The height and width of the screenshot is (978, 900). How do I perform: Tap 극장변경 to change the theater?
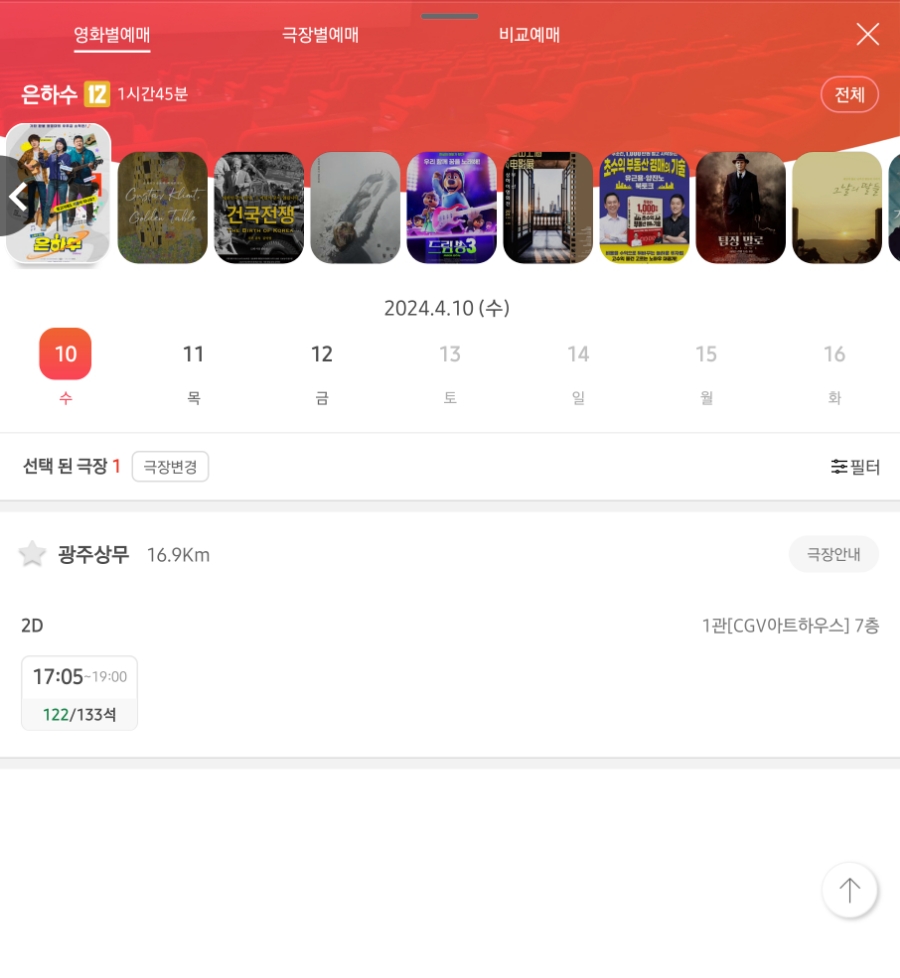(x=170, y=467)
